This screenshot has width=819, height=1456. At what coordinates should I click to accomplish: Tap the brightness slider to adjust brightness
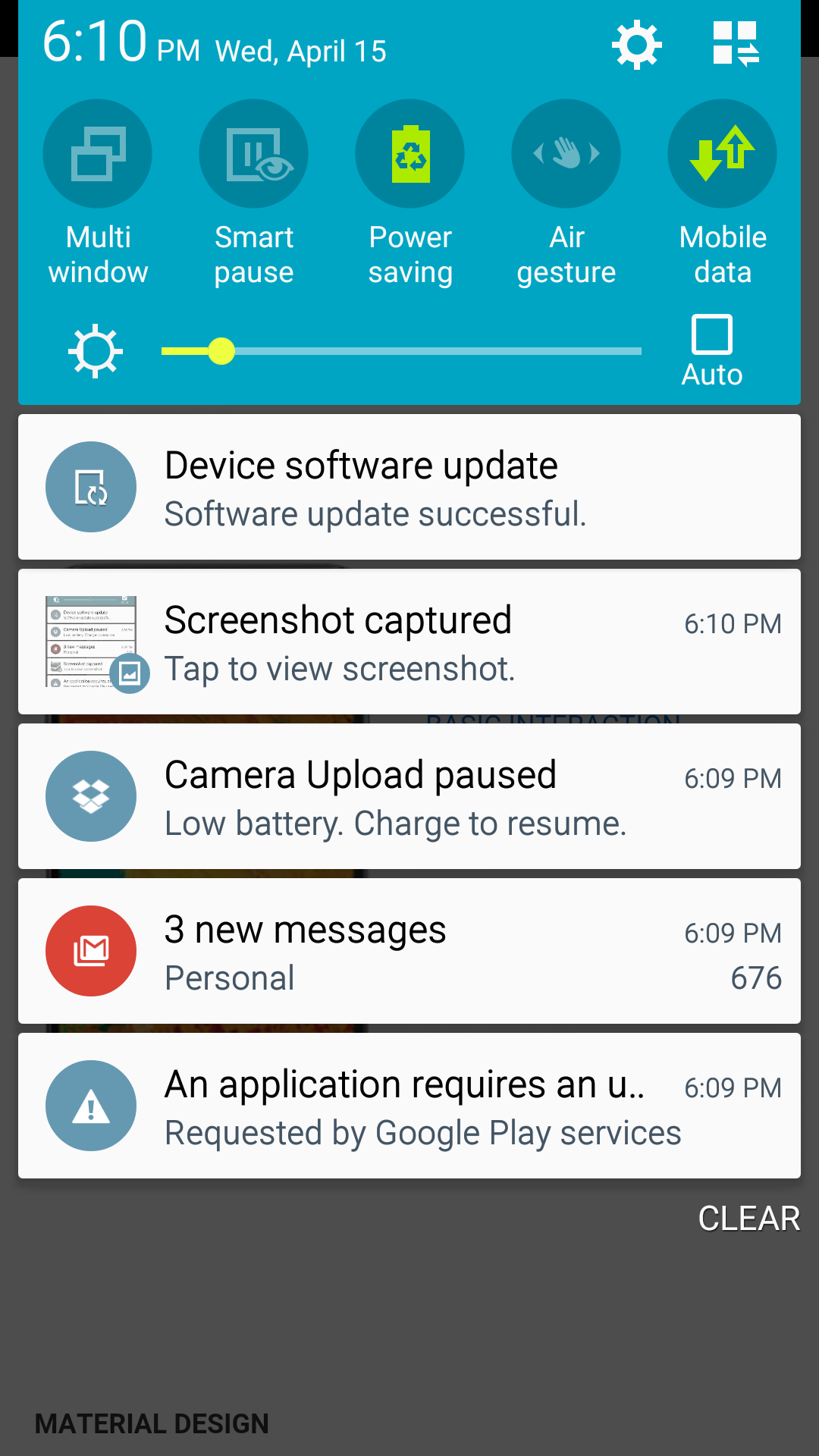click(401, 351)
